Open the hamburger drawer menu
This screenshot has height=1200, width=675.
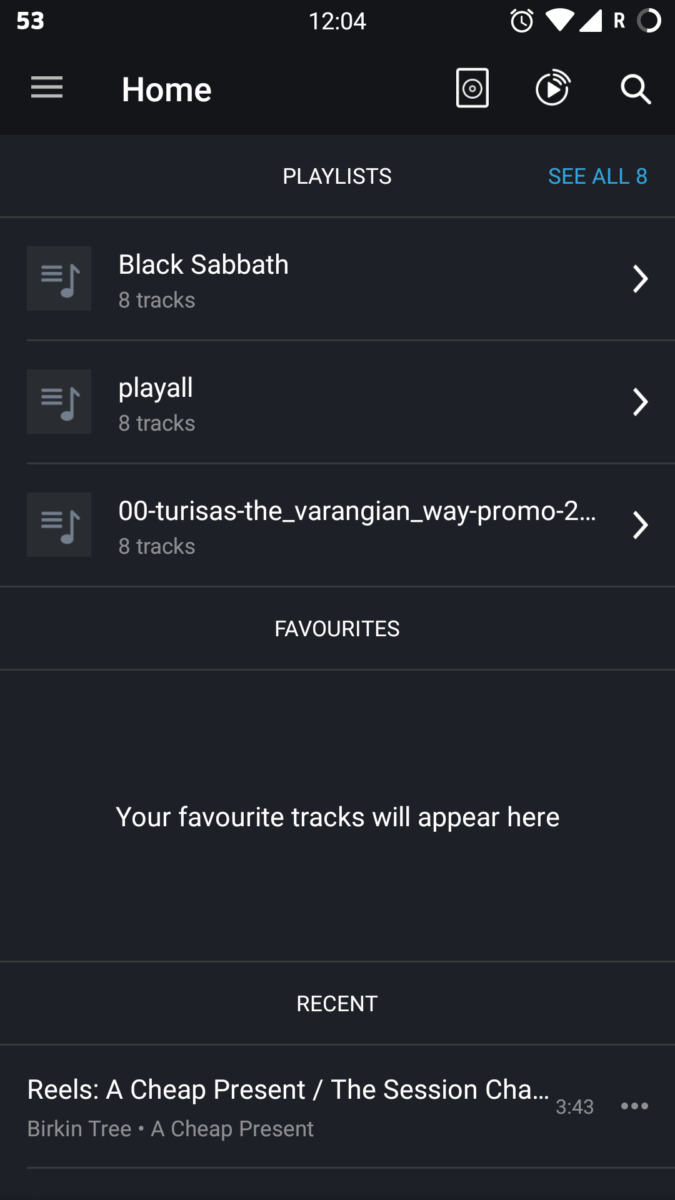(47, 88)
